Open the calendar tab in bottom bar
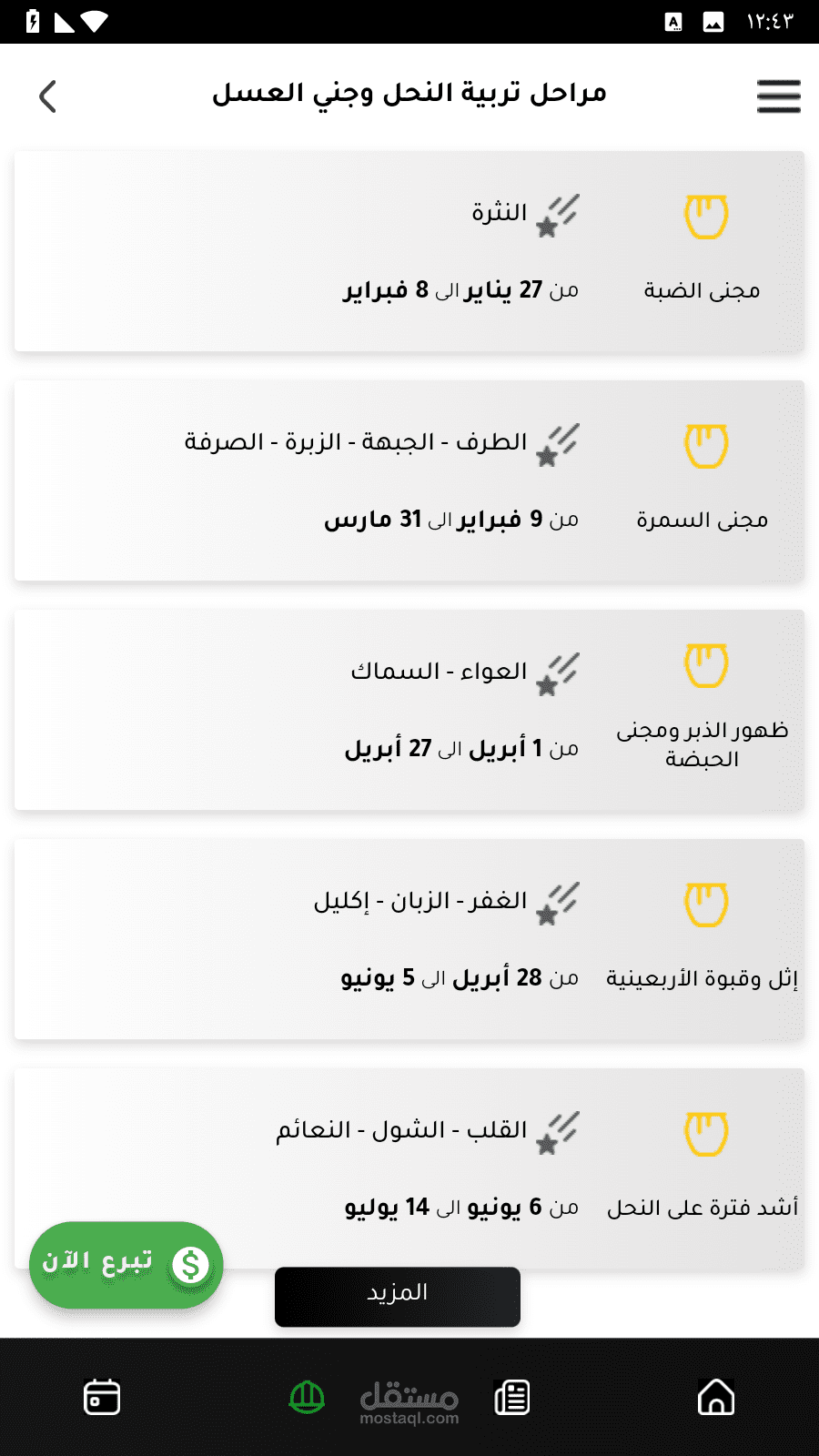Viewport: 819px width, 1456px height. click(102, 1397)
